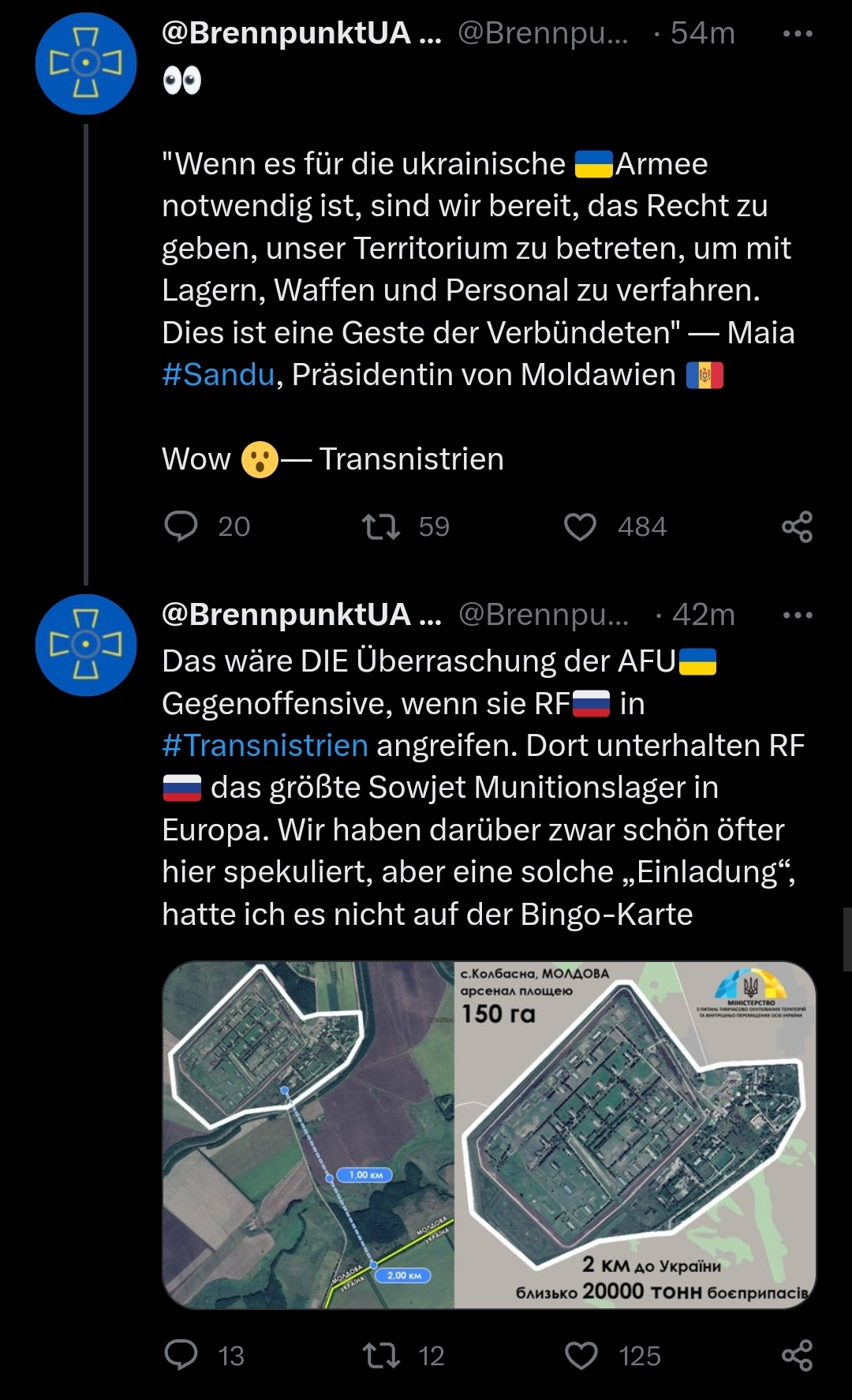
Task: Retweet the tweet with 59 retweets
Action: (x=381, y=526)
